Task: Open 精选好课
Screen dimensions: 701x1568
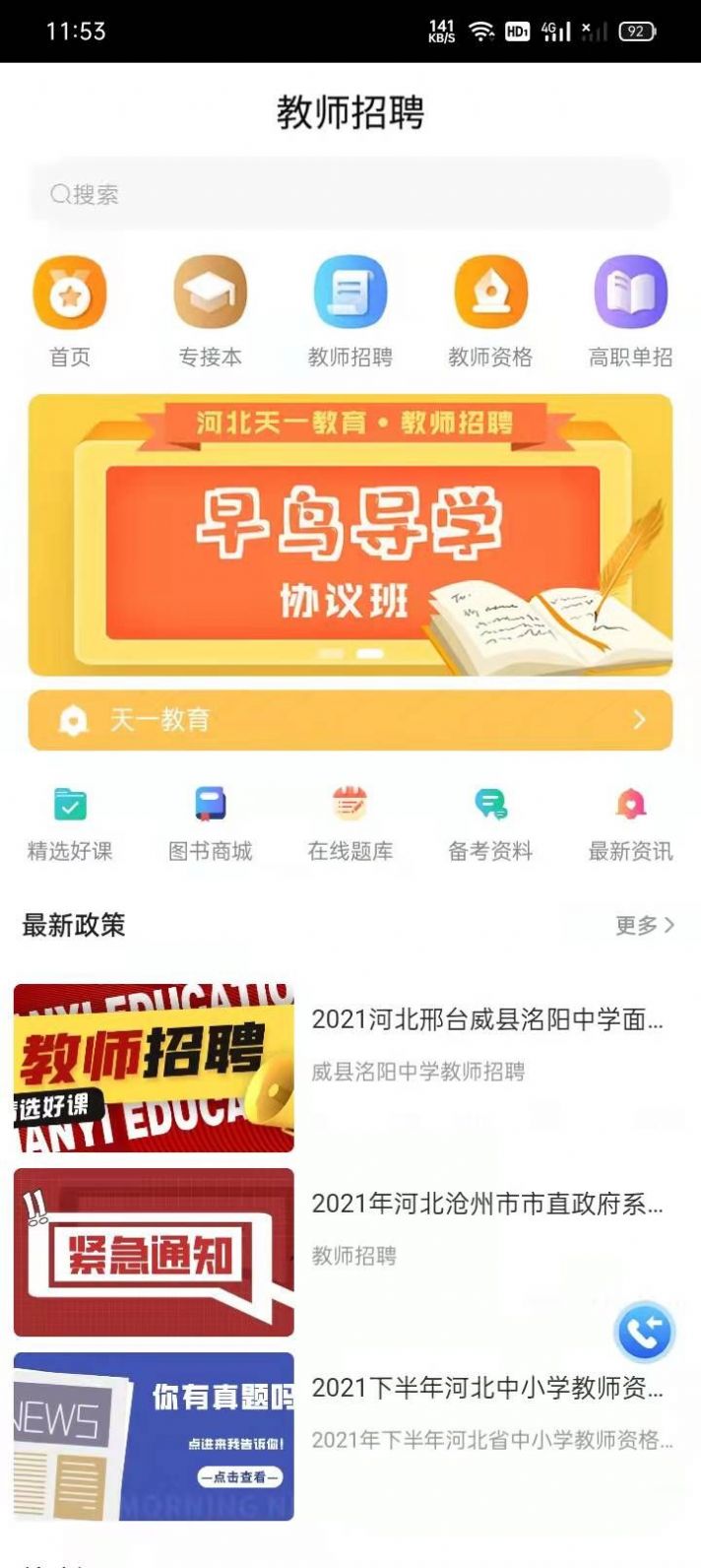Action: pyautogui.click(x=70, y=823)
